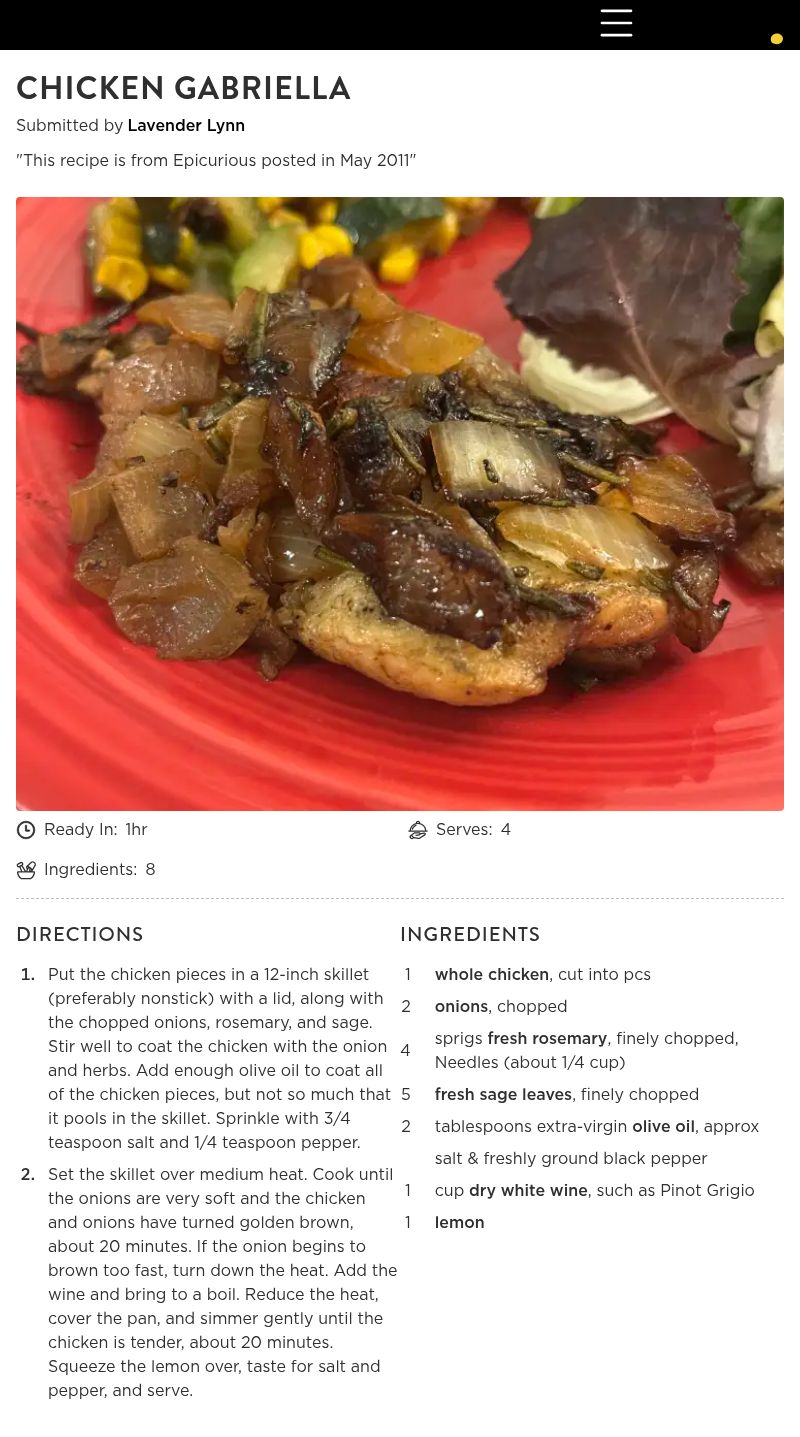This screenshot has height=1437, width=800.
Task: Open the lemon ingredient link
Action: [459, 1222]
